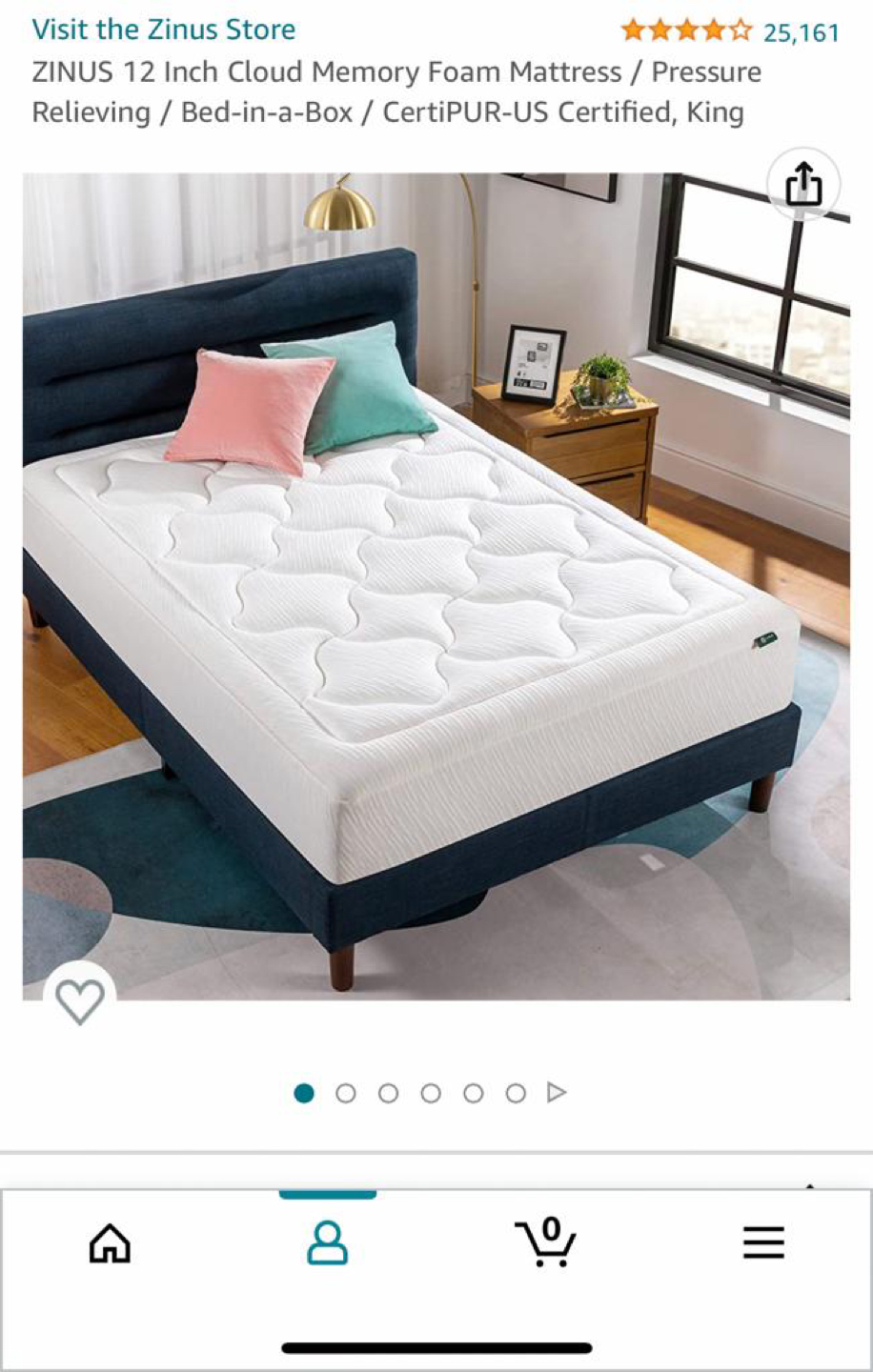Image resolution: width=873 pixels, height=1372 pixels.
Task: Jump to the second image dot
Action: click(346, 1093)
